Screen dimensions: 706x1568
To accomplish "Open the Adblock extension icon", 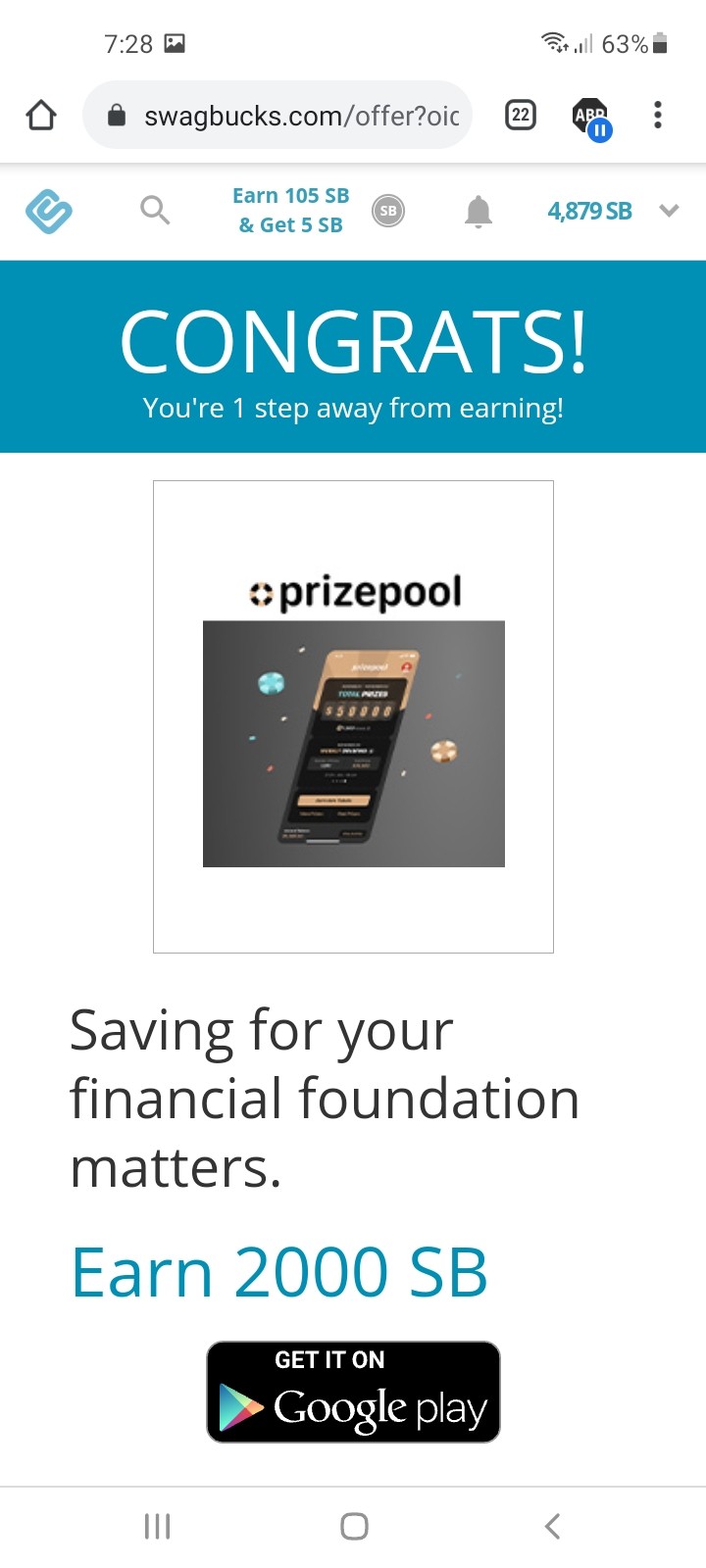I will pos(591,118).
